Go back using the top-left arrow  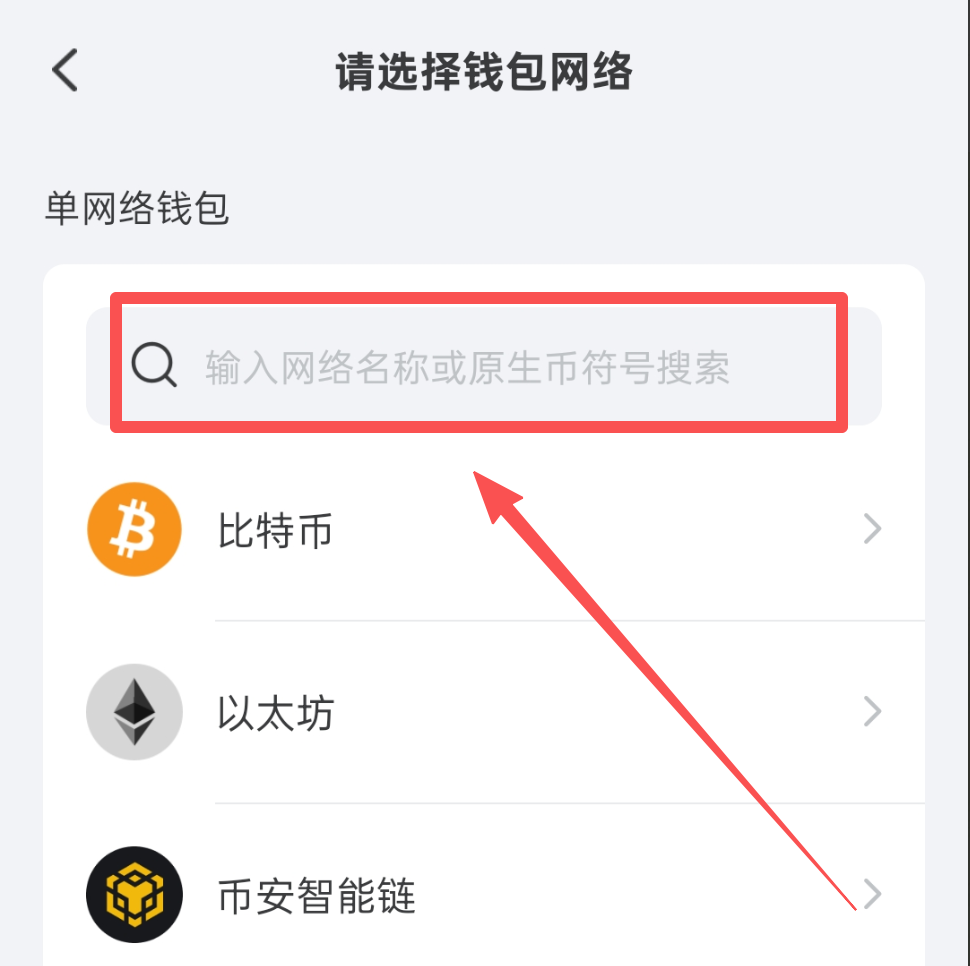(65, 72)
